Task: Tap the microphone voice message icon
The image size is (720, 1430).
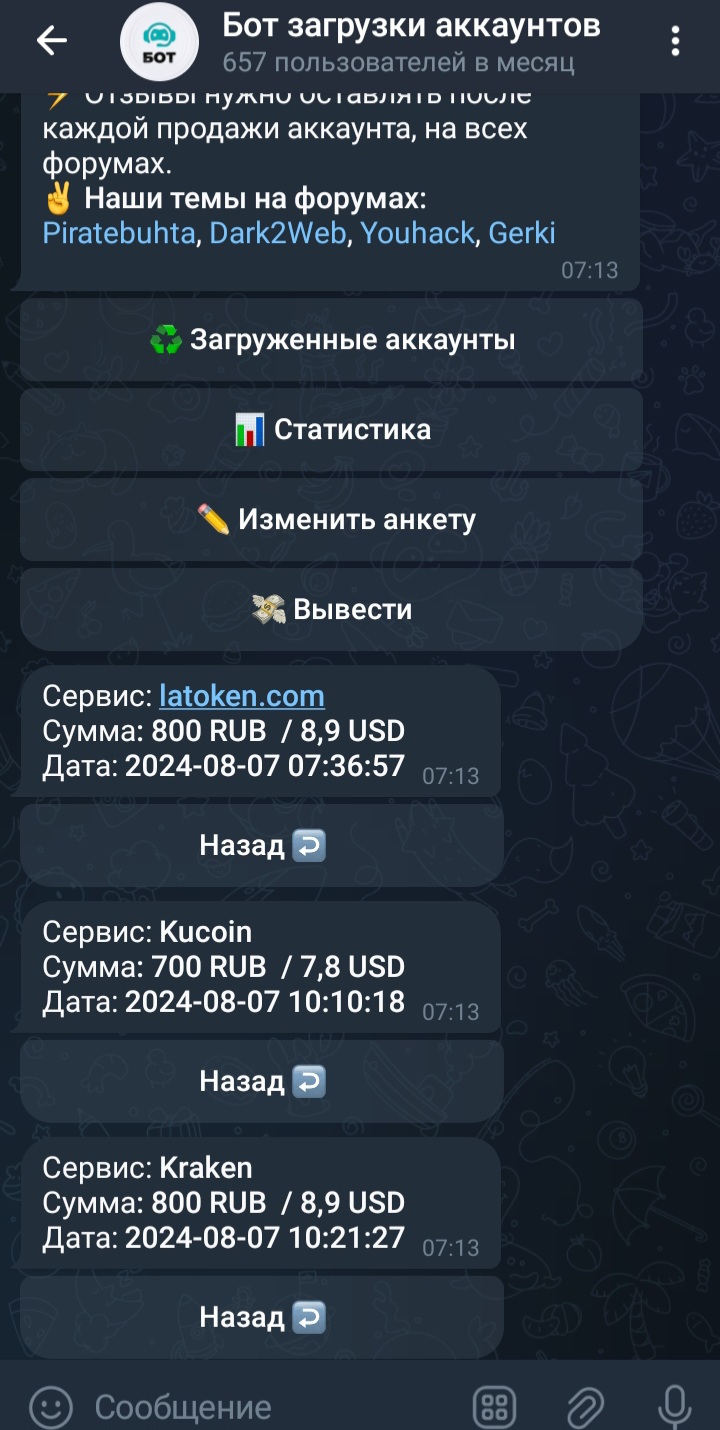Action: click(675, 1407)
